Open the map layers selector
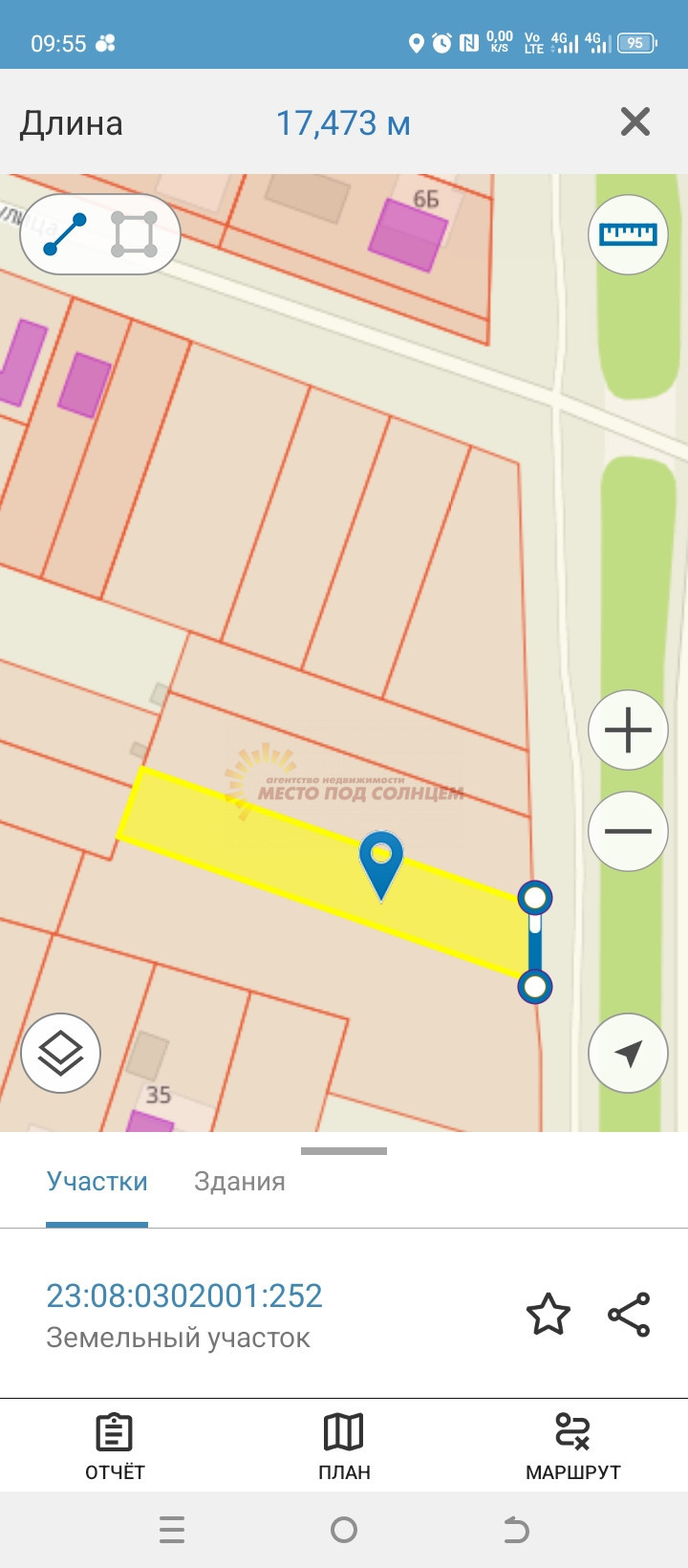Image resolution: width=688 pixels, height=1568 pixels. tap(61, 1053)
